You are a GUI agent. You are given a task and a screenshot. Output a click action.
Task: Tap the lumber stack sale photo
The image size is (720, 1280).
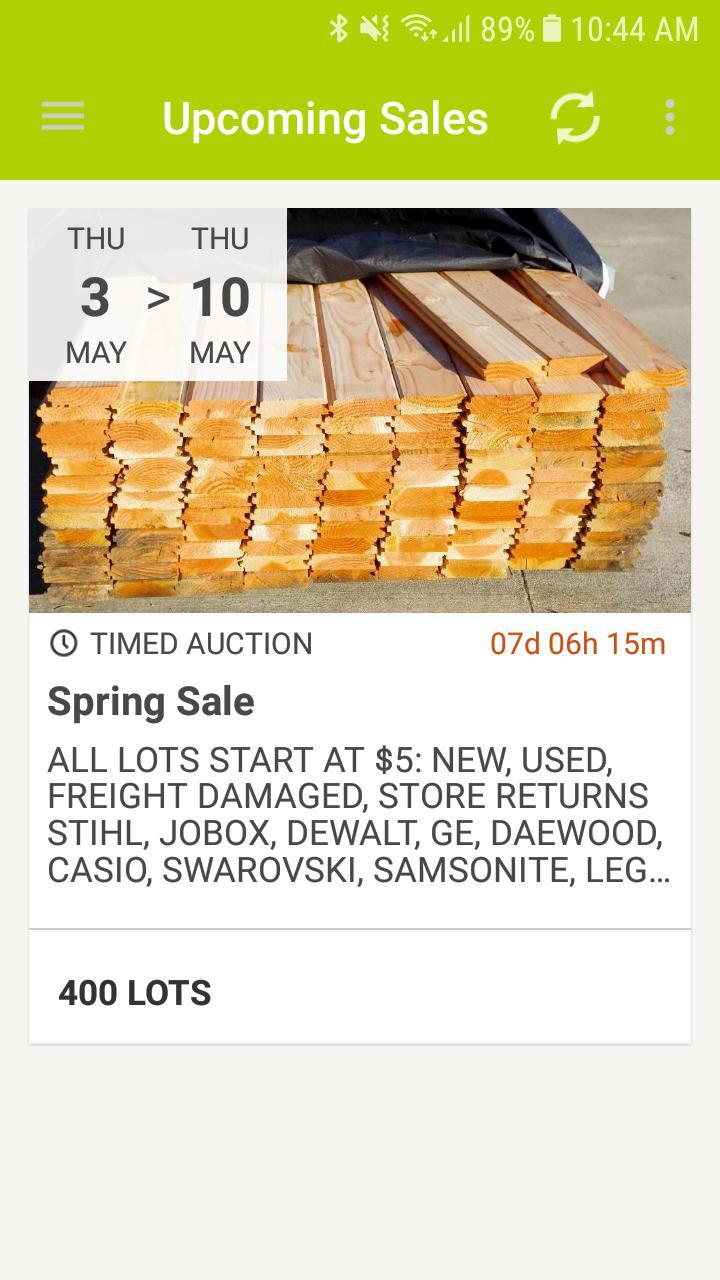coord(450,480)
